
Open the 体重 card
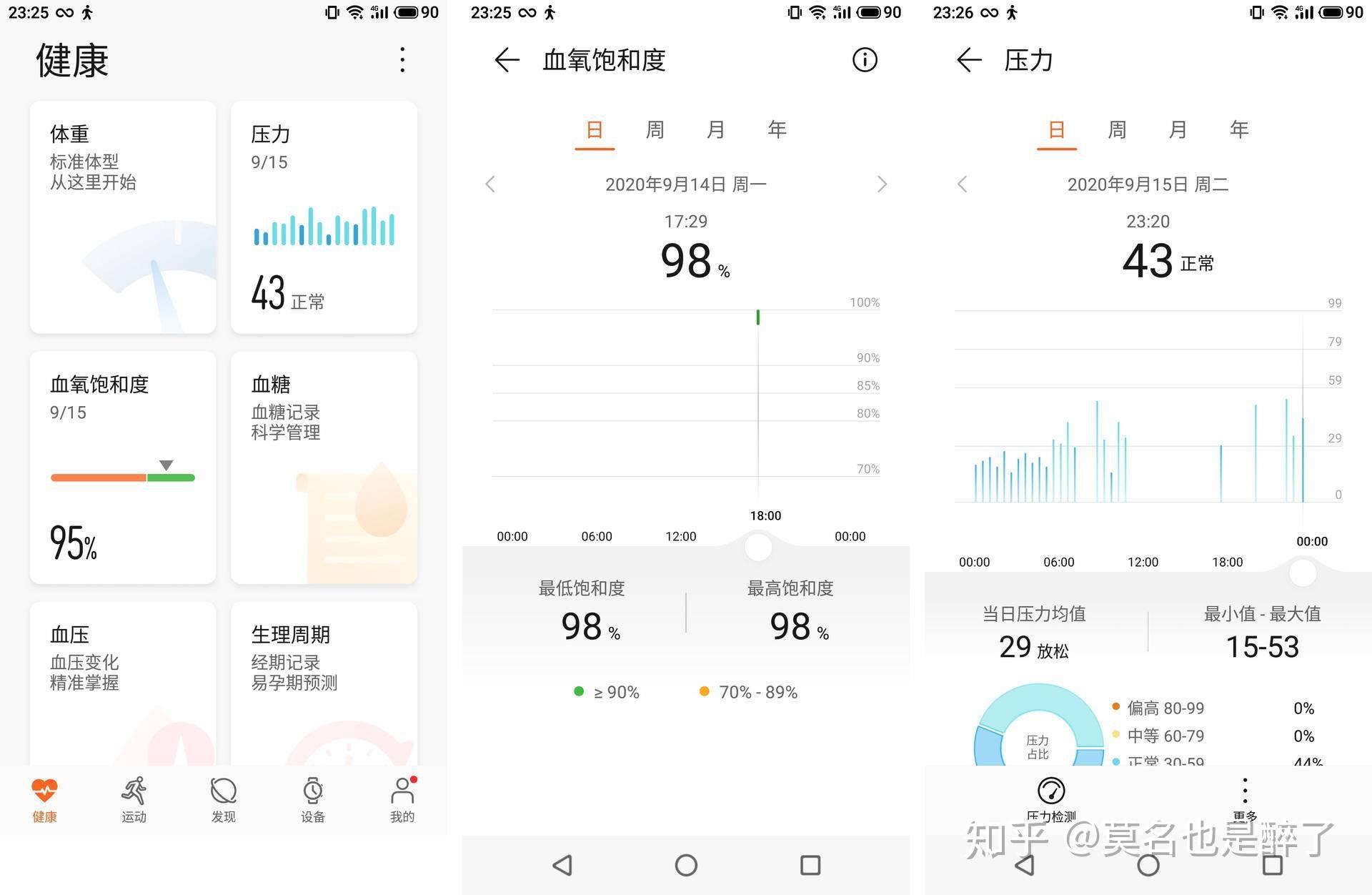(x=122, y=217)
